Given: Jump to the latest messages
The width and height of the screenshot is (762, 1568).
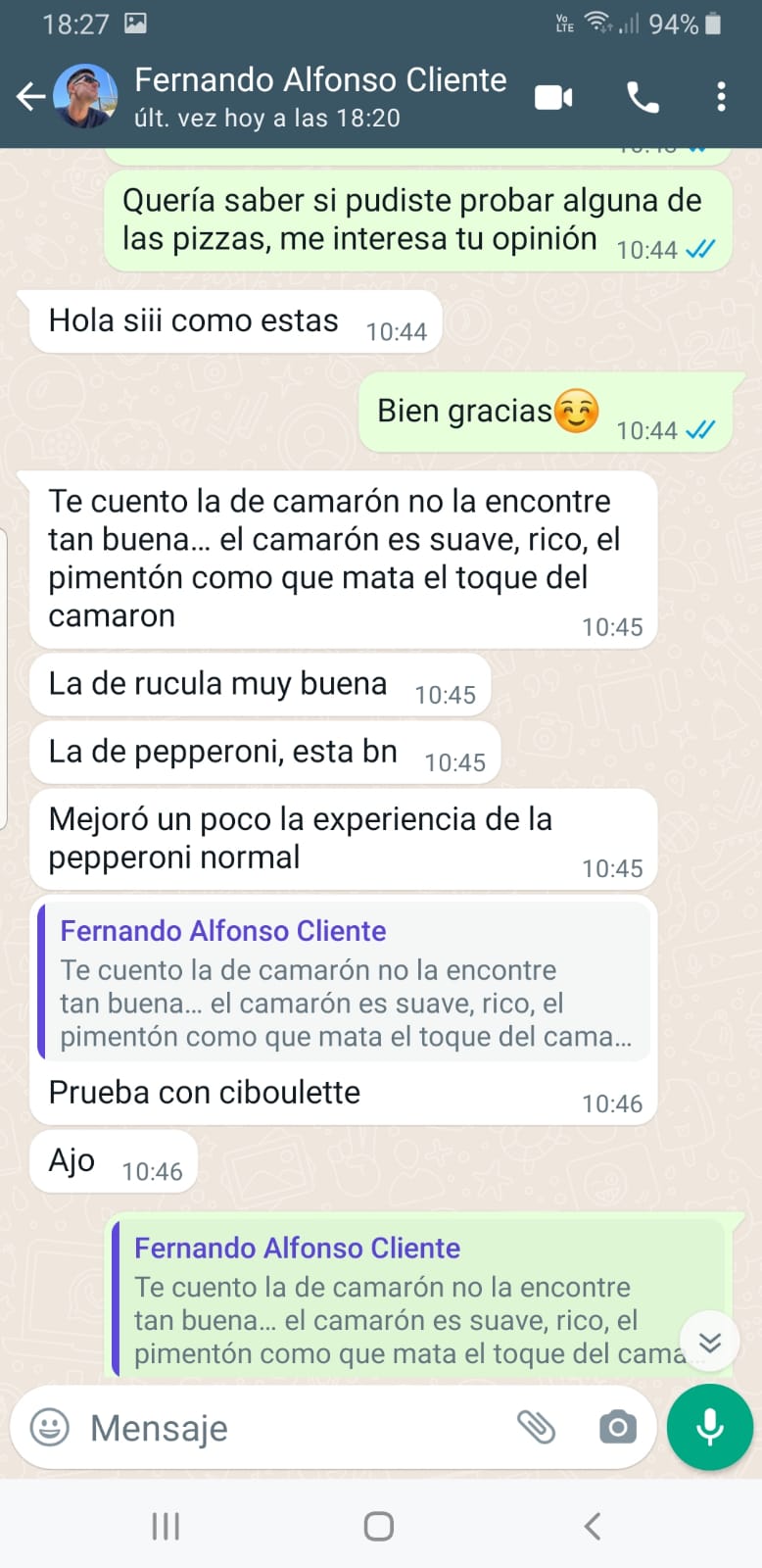Looking at the screenshot, I should pyautogui.click(x=709, y=1342).
